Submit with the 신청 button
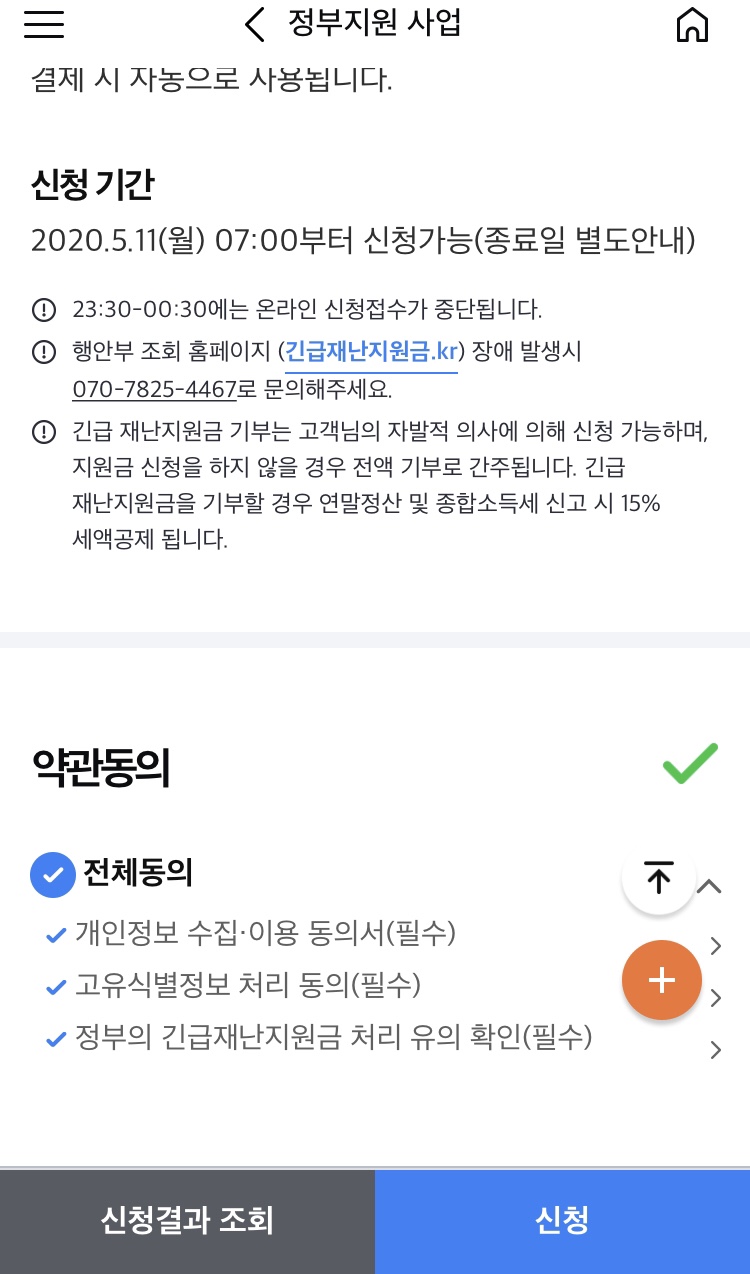 click(562, 1221)
